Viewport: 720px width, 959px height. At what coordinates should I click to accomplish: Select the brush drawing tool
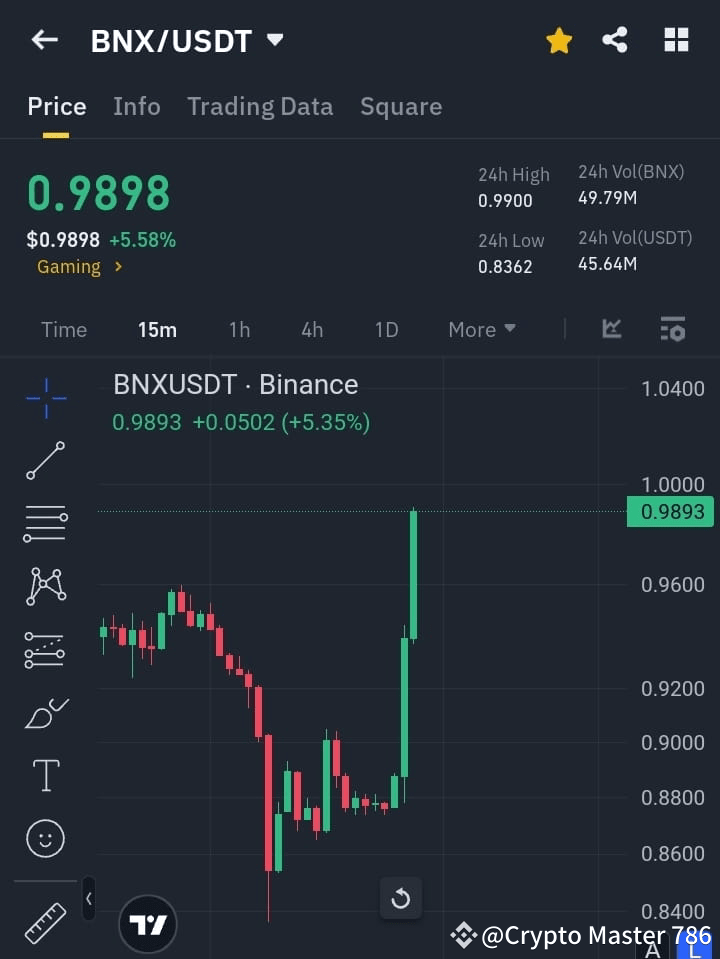pyautogui.click(x=45, y=713)
